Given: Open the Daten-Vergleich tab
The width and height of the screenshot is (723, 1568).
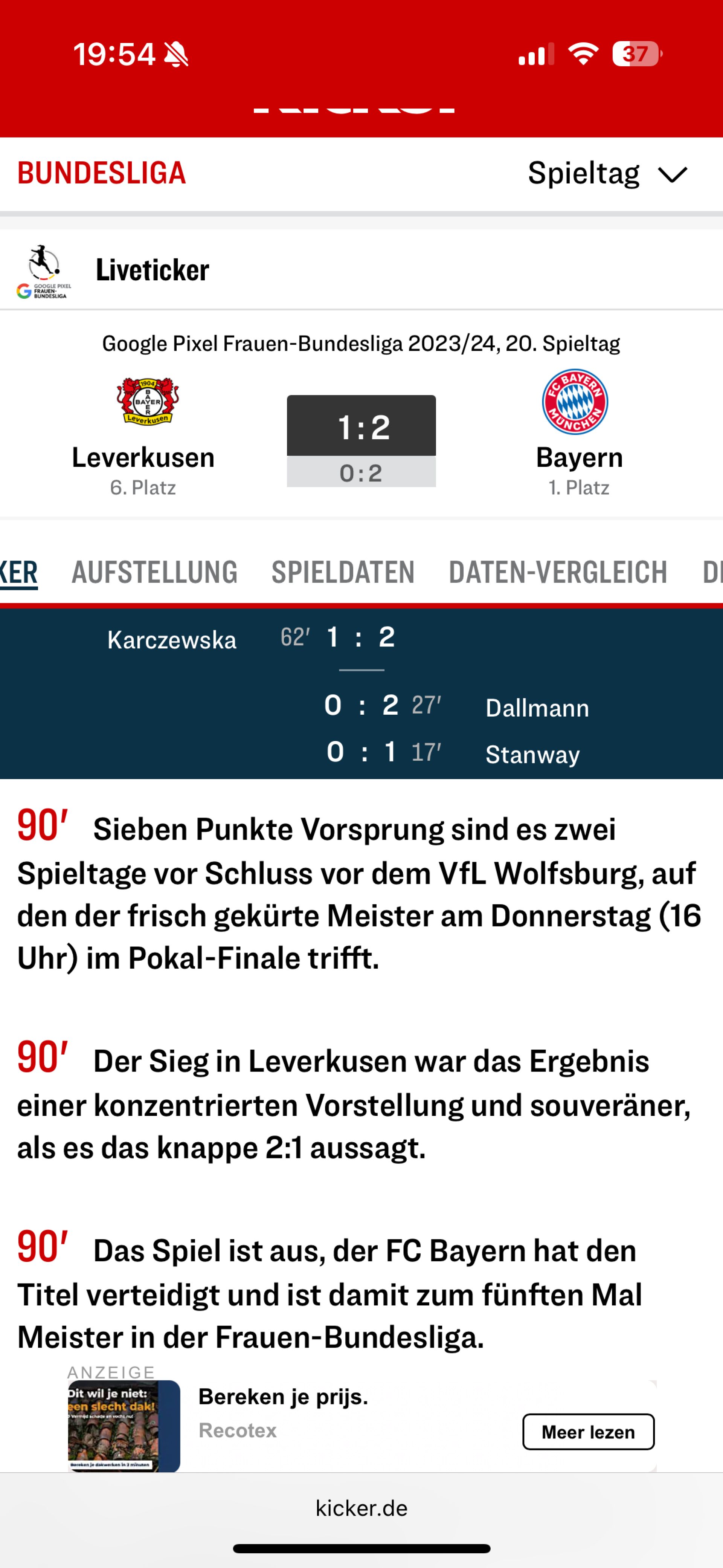Looking at the screenshot, I should point(557,572).
